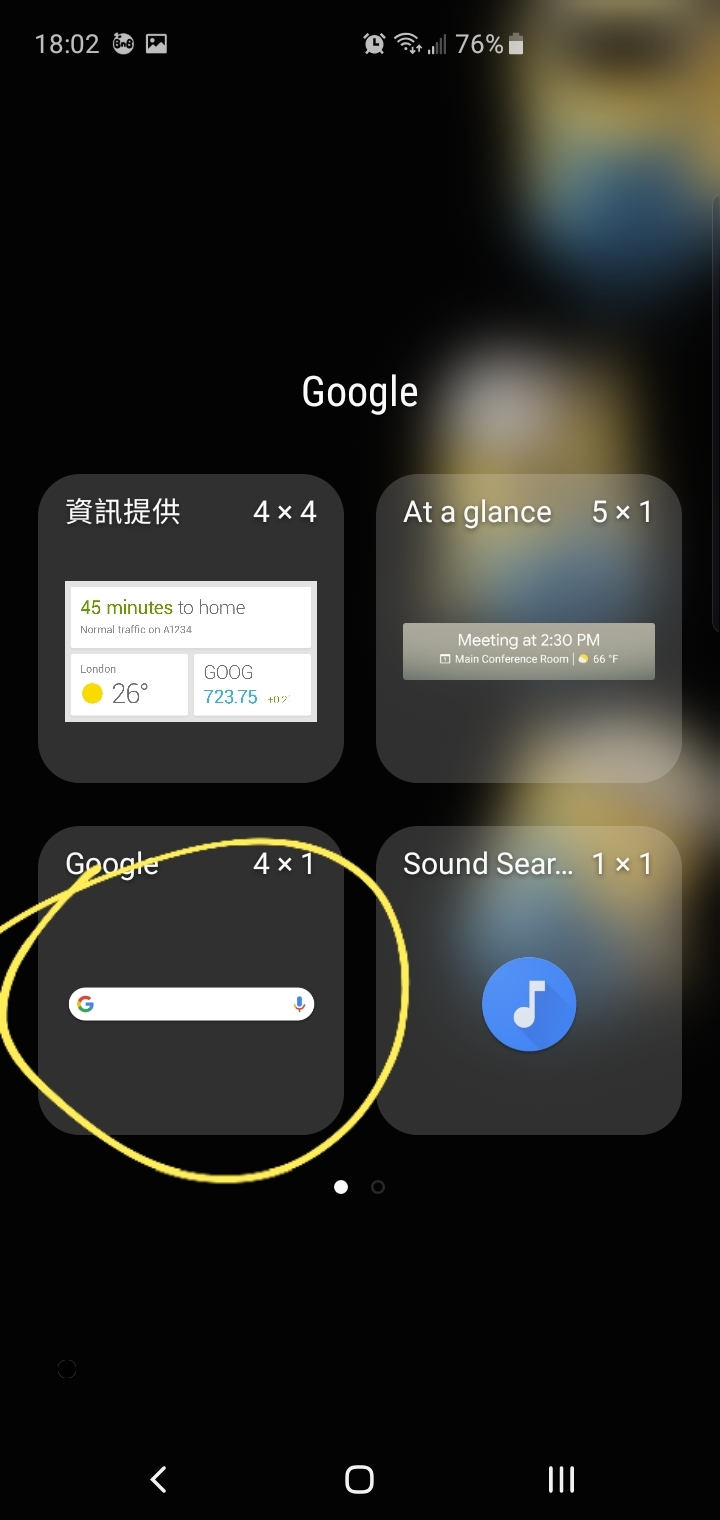The image size is (720, 1520).
Task: Go to the second widget page dot
Action: (x=378, y=1187)
